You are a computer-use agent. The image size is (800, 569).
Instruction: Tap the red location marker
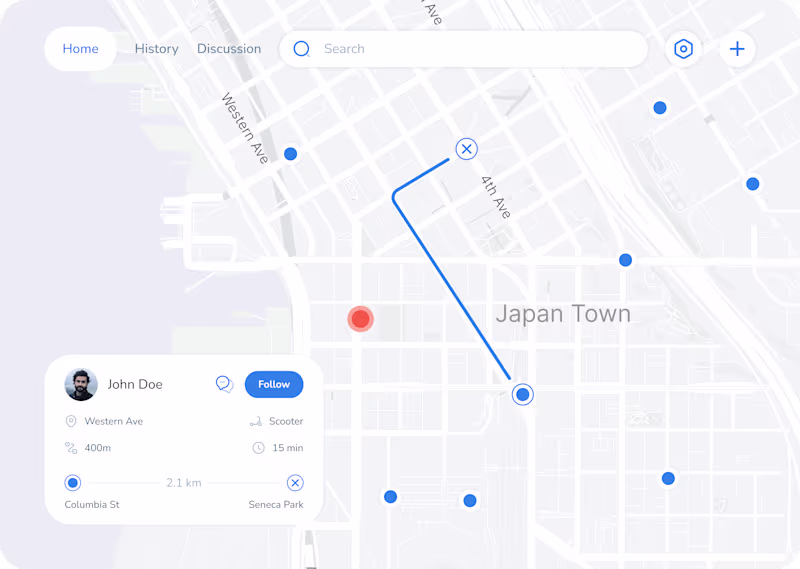click(x=360, y=319)
